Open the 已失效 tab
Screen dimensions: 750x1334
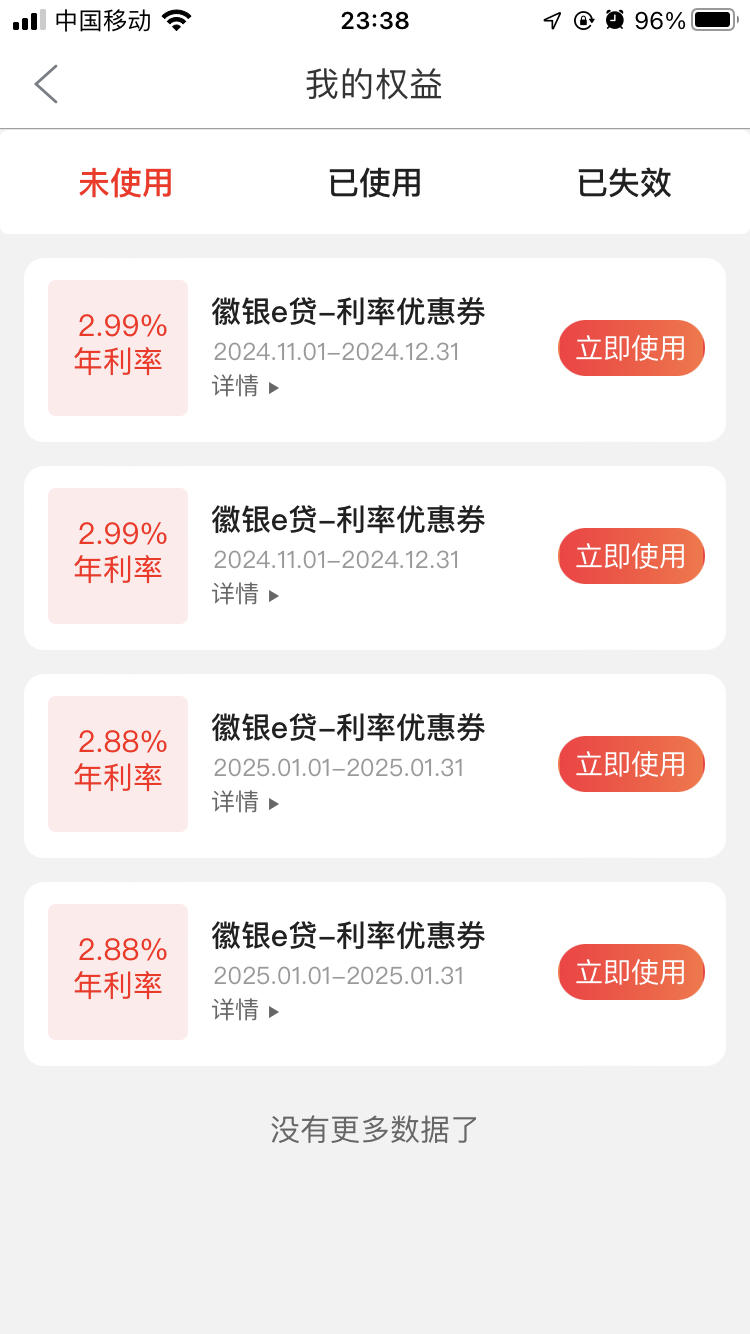(624, 183)
